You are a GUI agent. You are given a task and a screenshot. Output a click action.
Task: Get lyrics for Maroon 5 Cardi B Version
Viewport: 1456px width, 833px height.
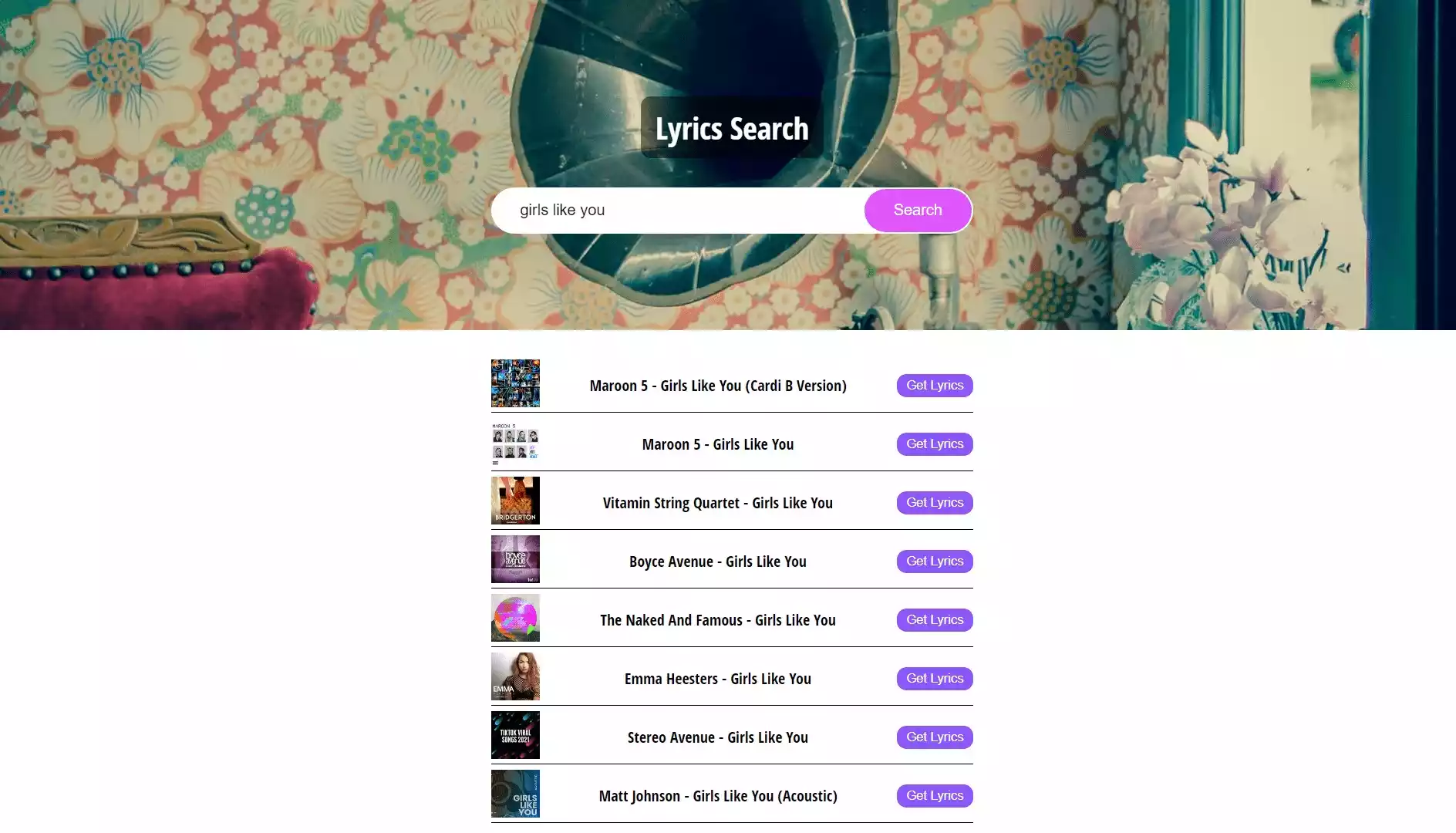pos(935,386)
